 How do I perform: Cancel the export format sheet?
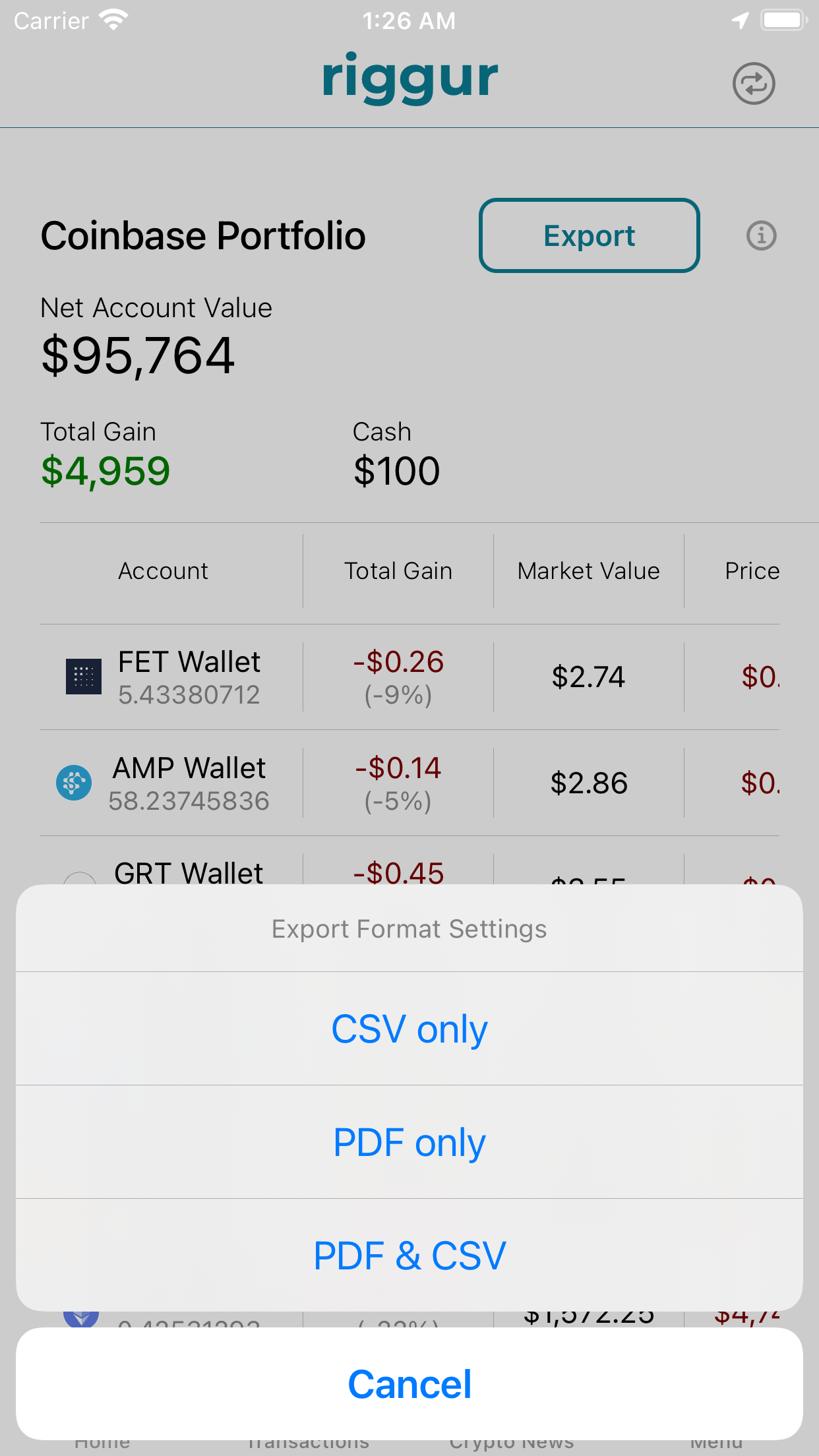[x=409, y=1383]
